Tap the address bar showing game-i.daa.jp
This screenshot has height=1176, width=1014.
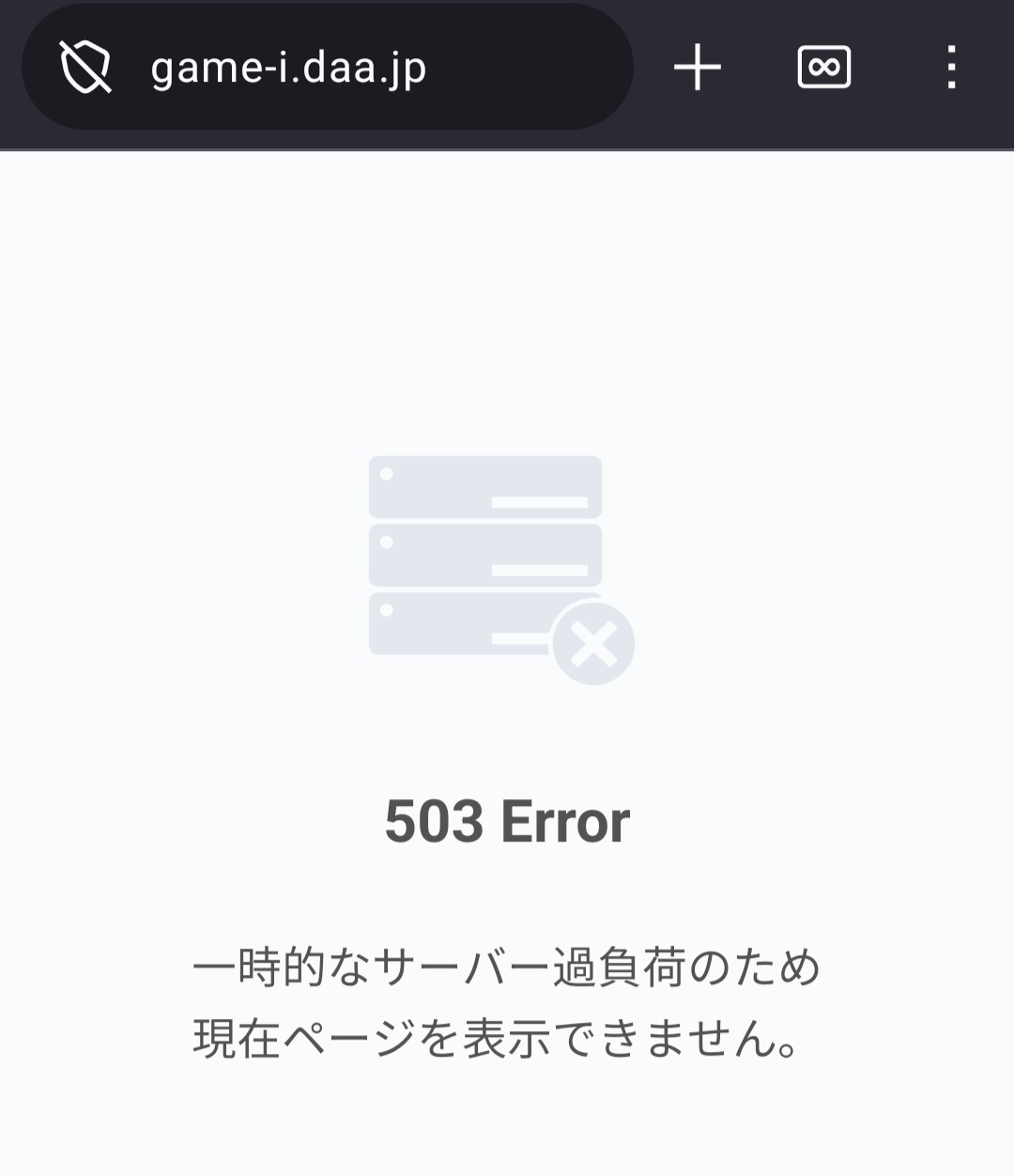[x=327, y=67]
